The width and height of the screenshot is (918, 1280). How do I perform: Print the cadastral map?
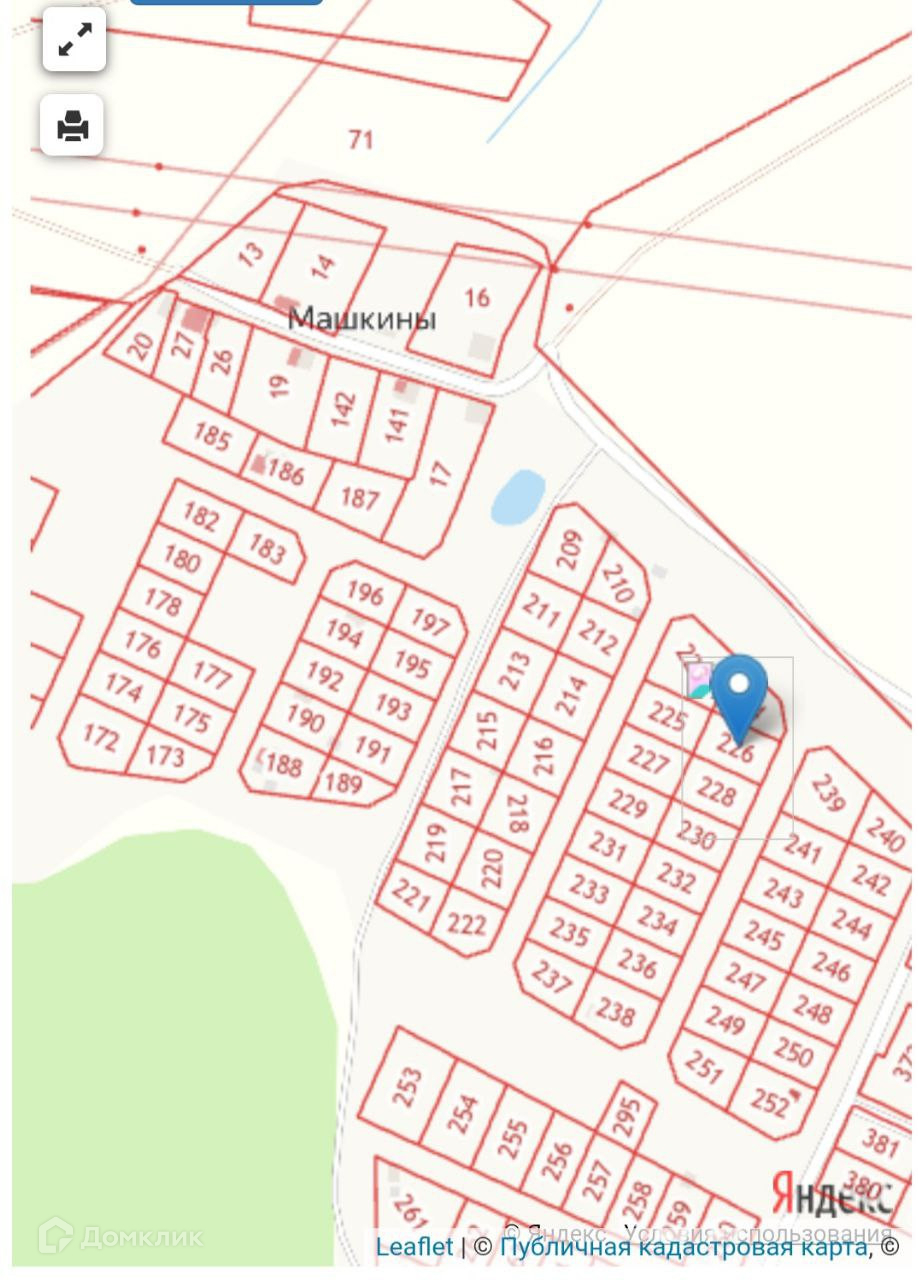[x=72, y=126]
